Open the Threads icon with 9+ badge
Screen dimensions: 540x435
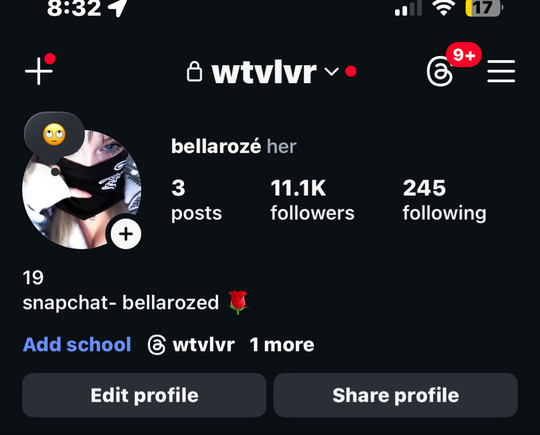click(x=440, y=71)
